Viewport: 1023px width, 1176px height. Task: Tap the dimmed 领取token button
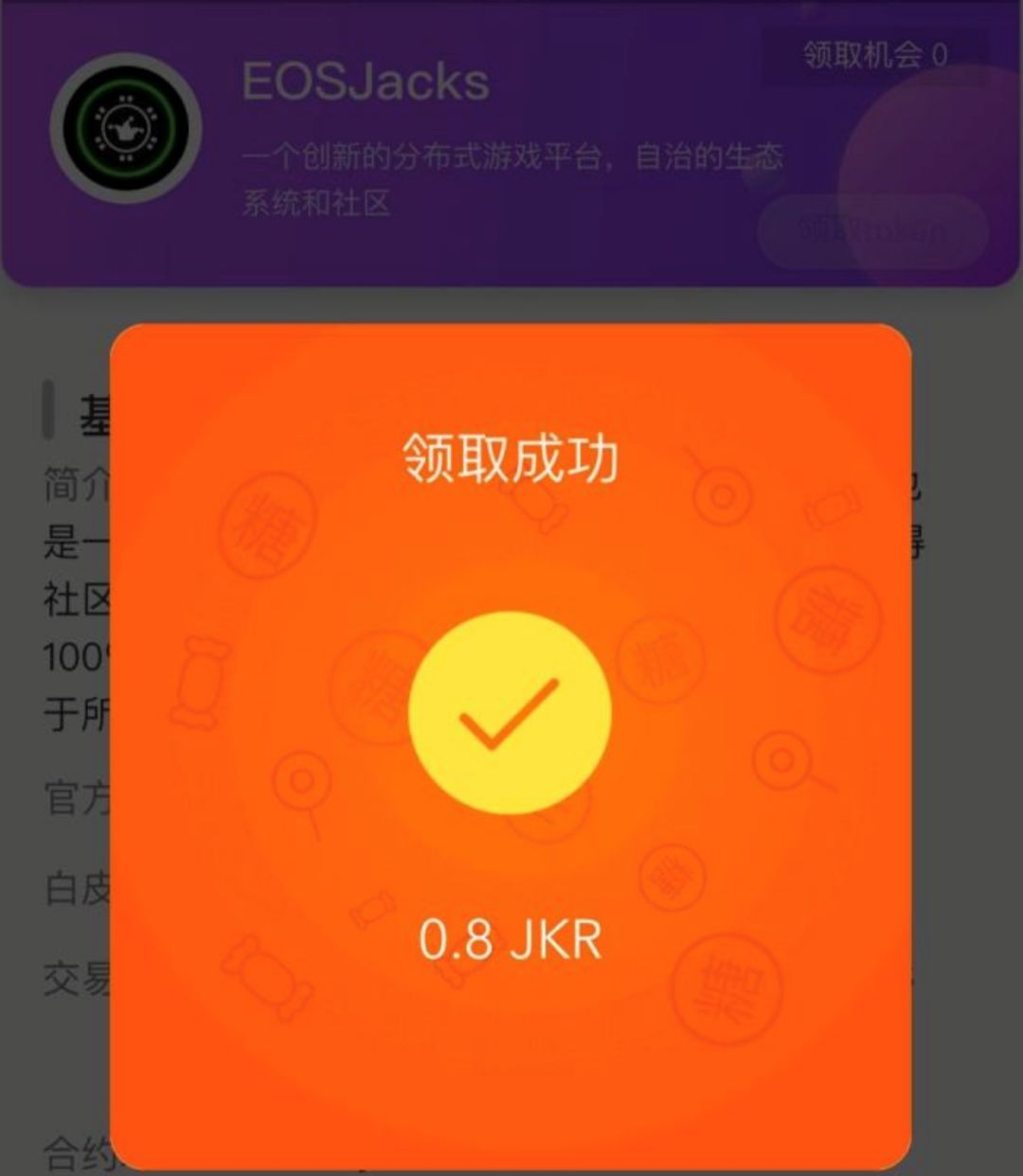tap(872, 230)
